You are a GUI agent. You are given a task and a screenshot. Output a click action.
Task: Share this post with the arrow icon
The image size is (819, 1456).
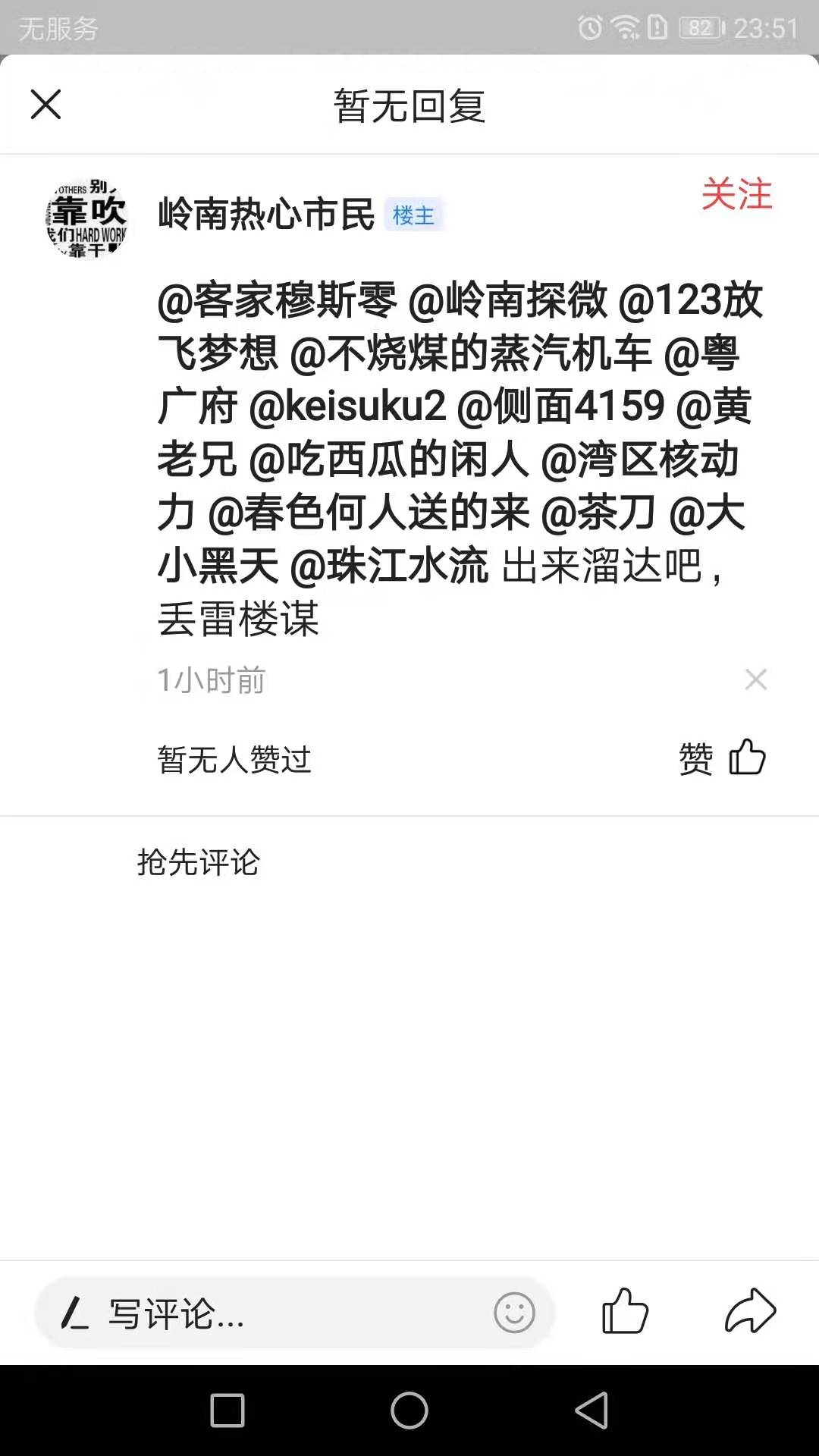(x=750, y=1311)
